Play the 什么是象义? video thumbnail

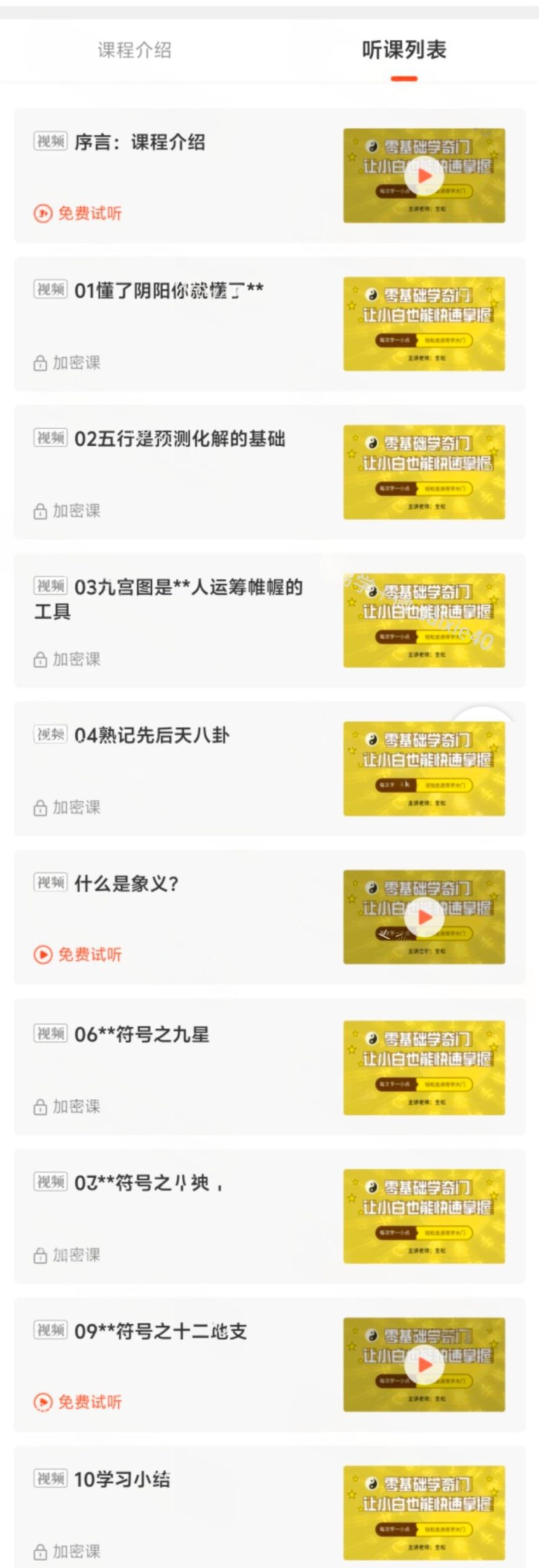[424, 917]
